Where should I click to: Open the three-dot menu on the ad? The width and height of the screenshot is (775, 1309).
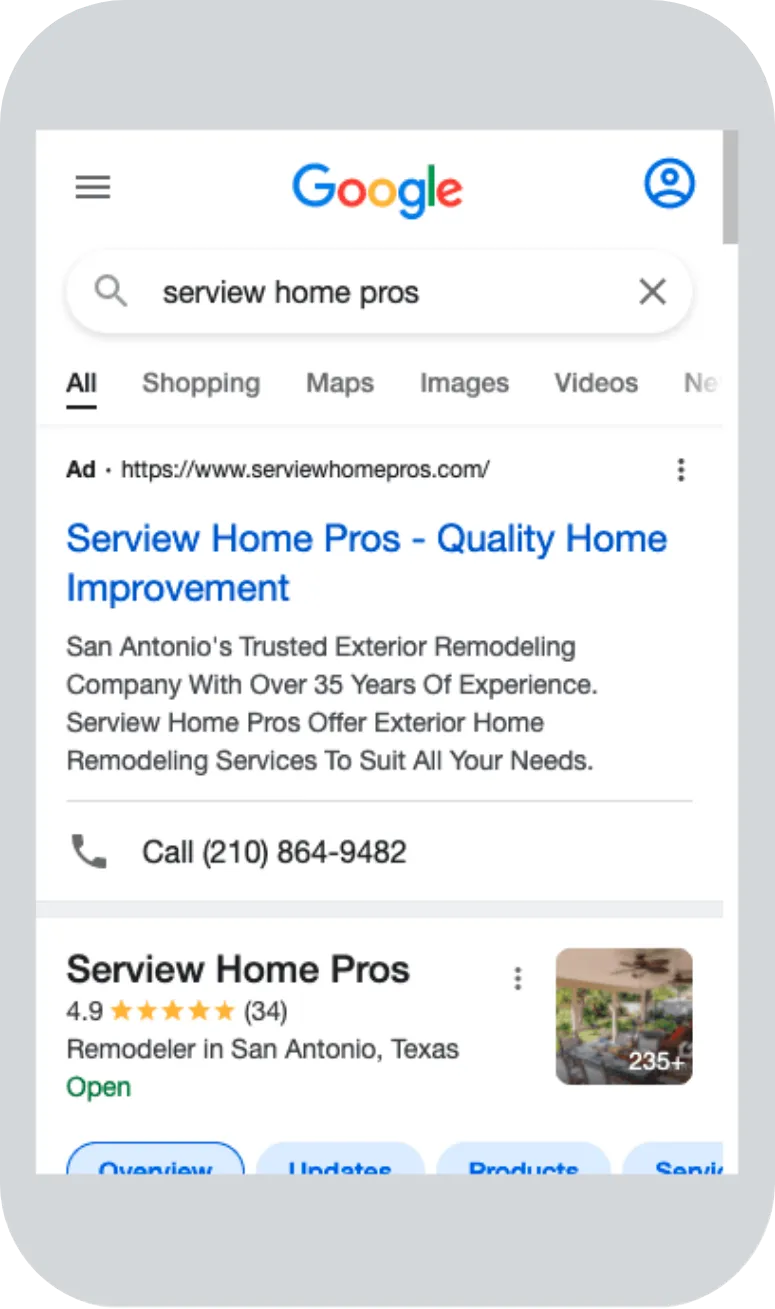681,470
